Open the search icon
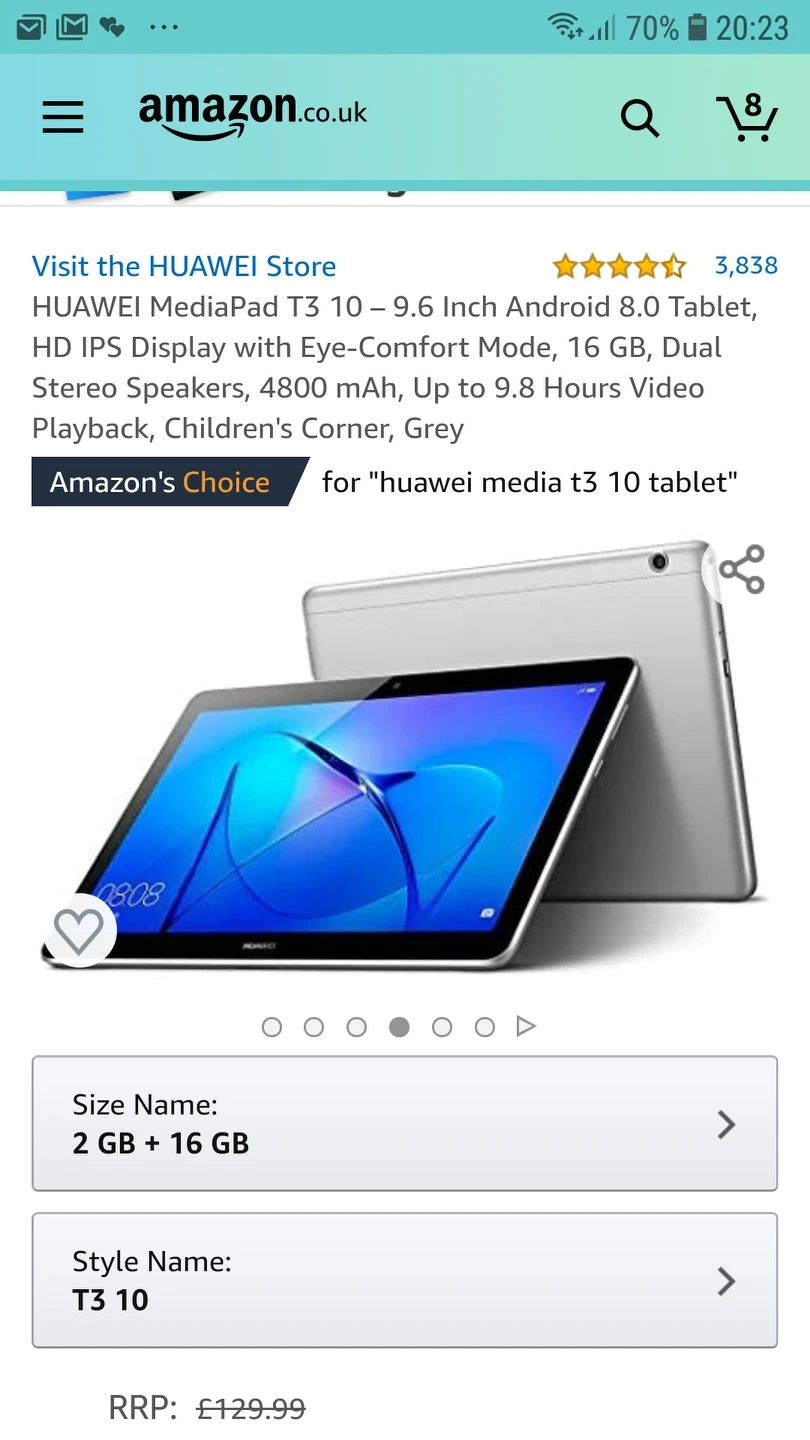 [x=639, y=118]
